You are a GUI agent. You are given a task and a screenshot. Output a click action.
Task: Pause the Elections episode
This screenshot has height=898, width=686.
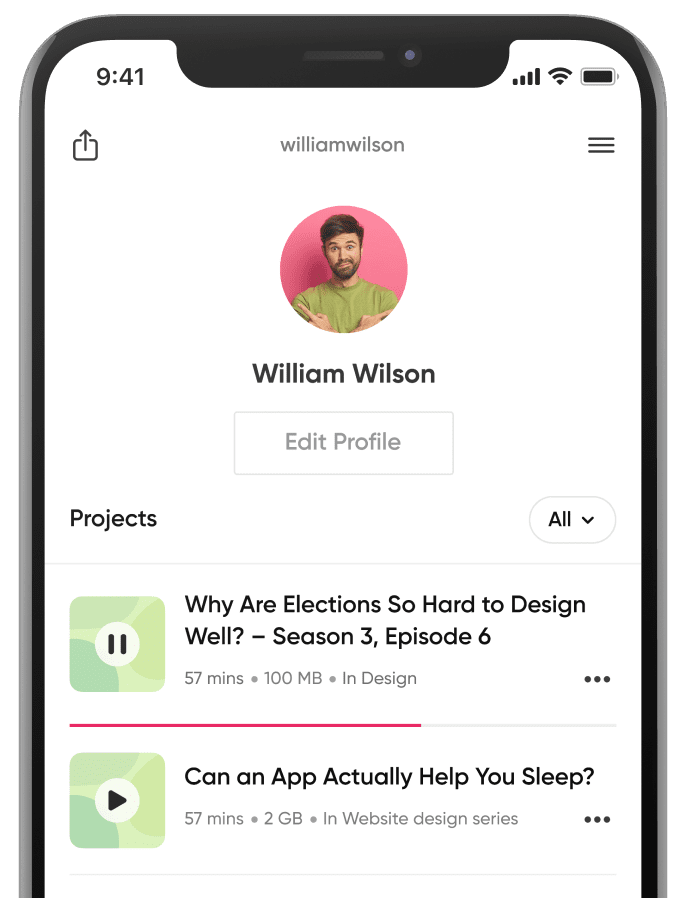(117, 644)
